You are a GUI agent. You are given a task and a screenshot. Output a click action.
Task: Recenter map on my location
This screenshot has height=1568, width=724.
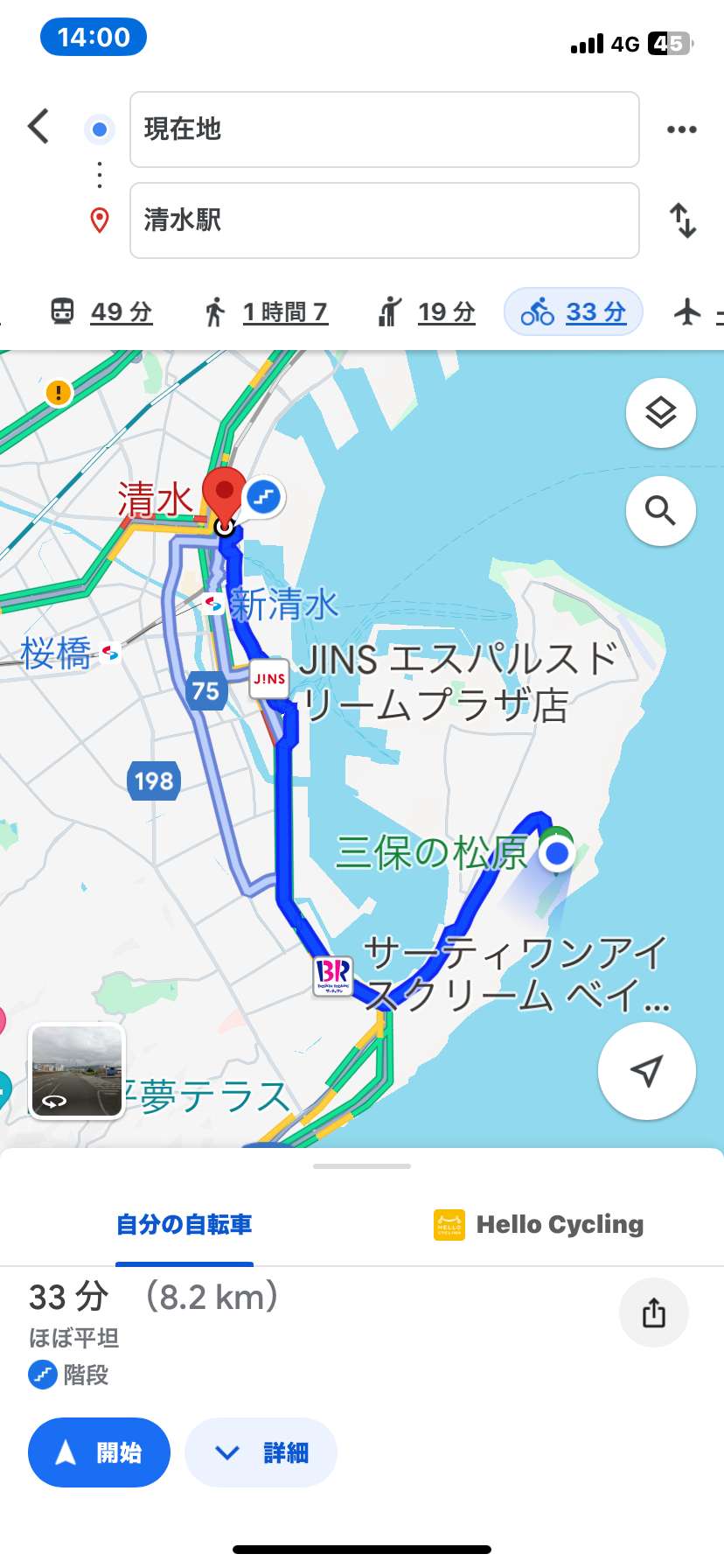click(x=647, y=1071)
